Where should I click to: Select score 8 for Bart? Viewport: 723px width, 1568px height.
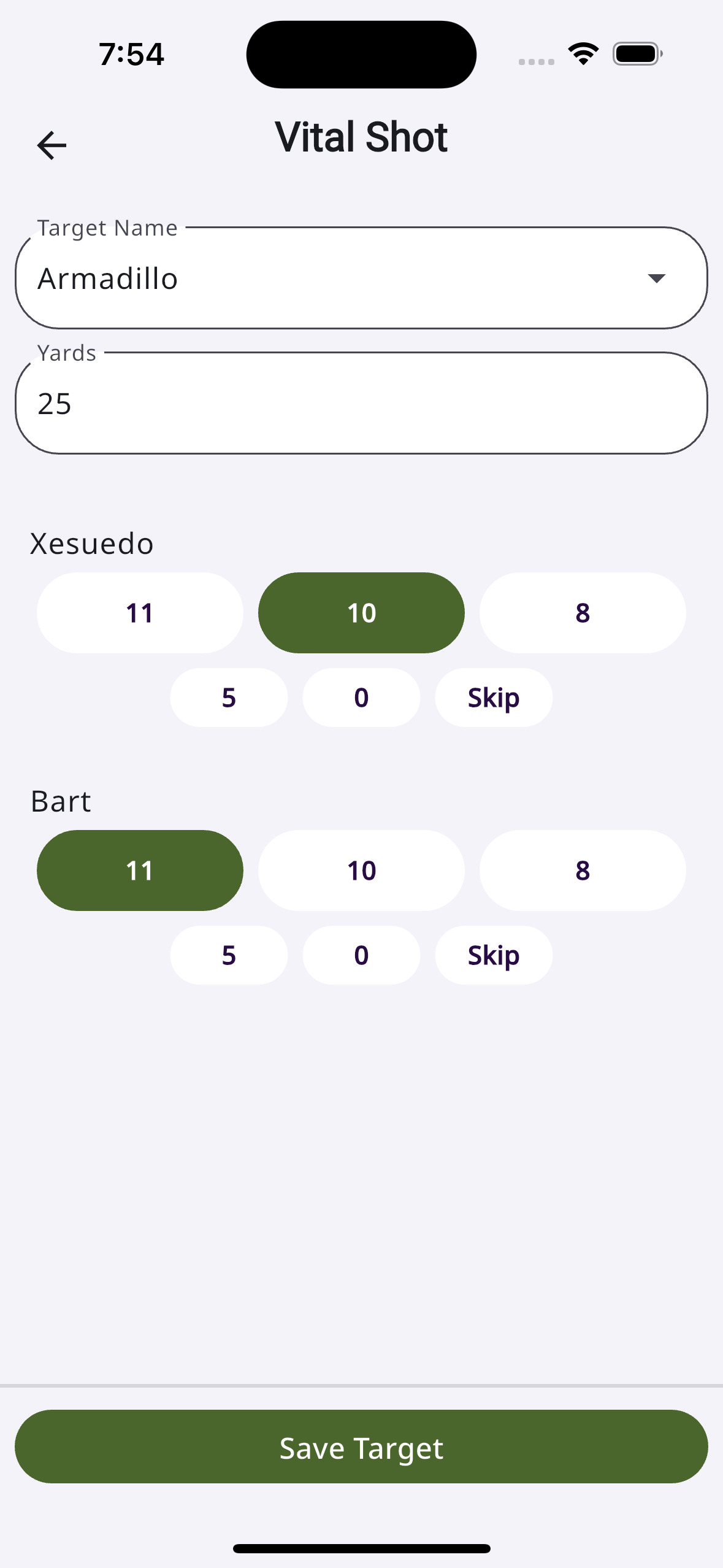[582, 870]
